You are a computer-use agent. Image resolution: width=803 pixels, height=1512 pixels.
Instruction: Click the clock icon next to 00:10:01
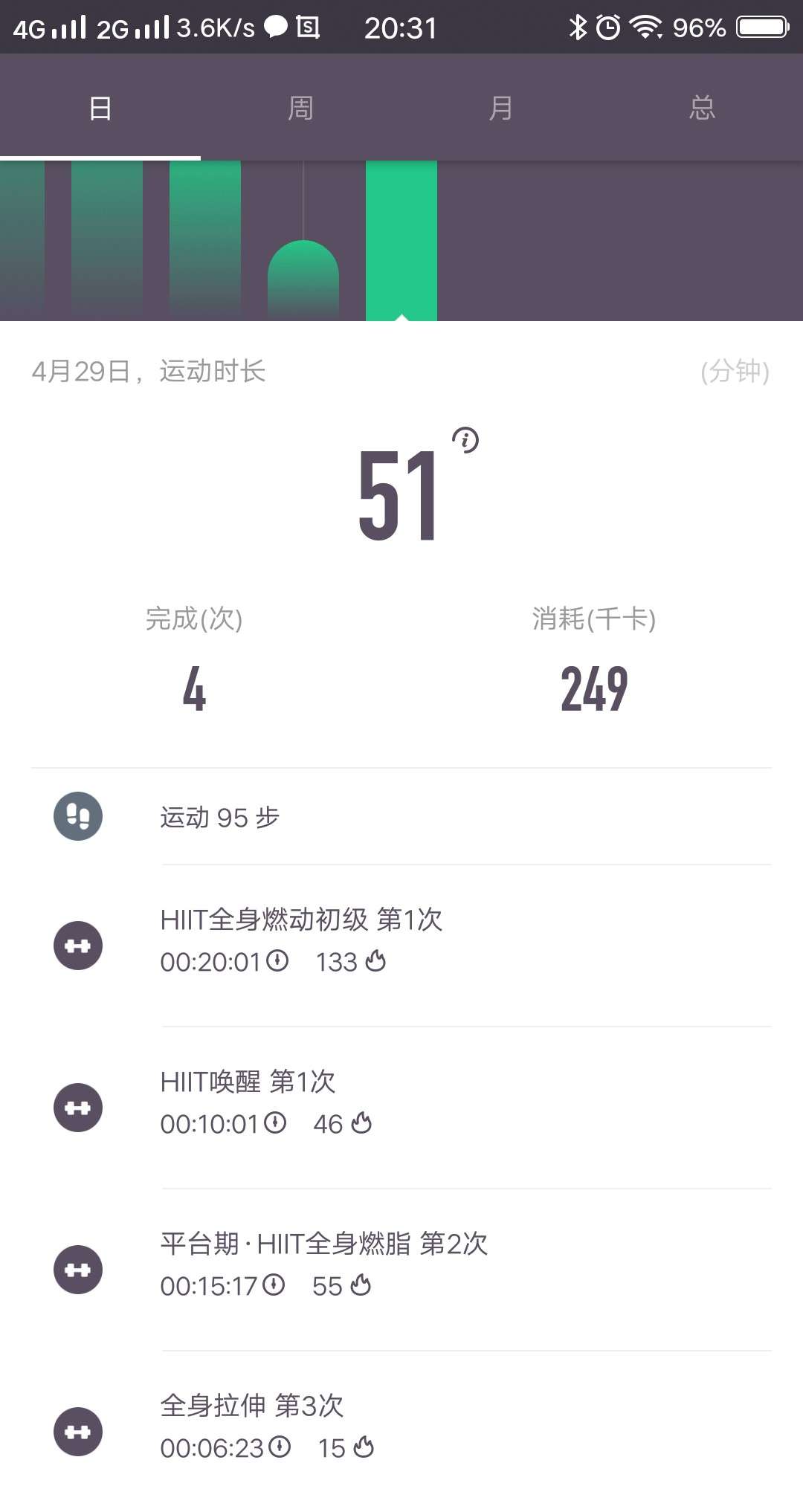point(274,1124)
